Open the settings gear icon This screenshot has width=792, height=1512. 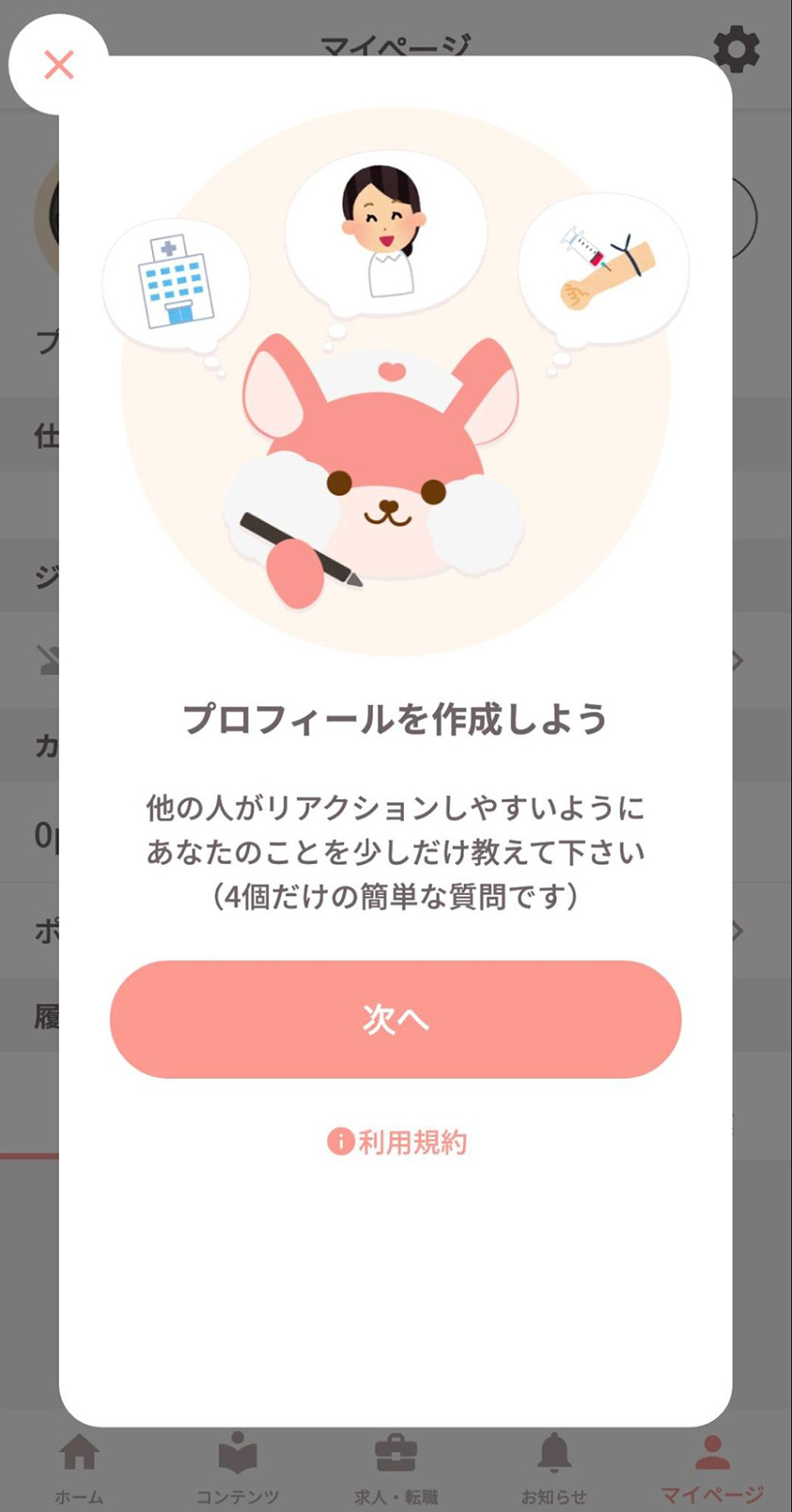[736, 51]
